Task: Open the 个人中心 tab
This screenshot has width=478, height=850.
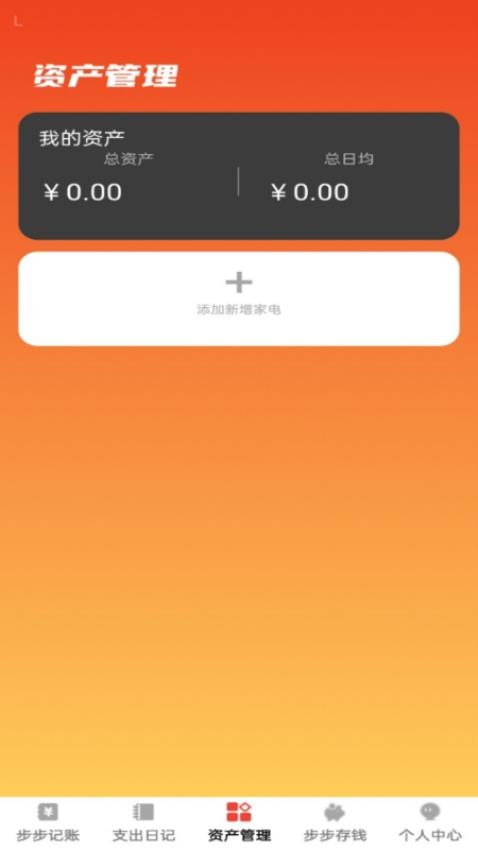Action: tap(430, 822)
